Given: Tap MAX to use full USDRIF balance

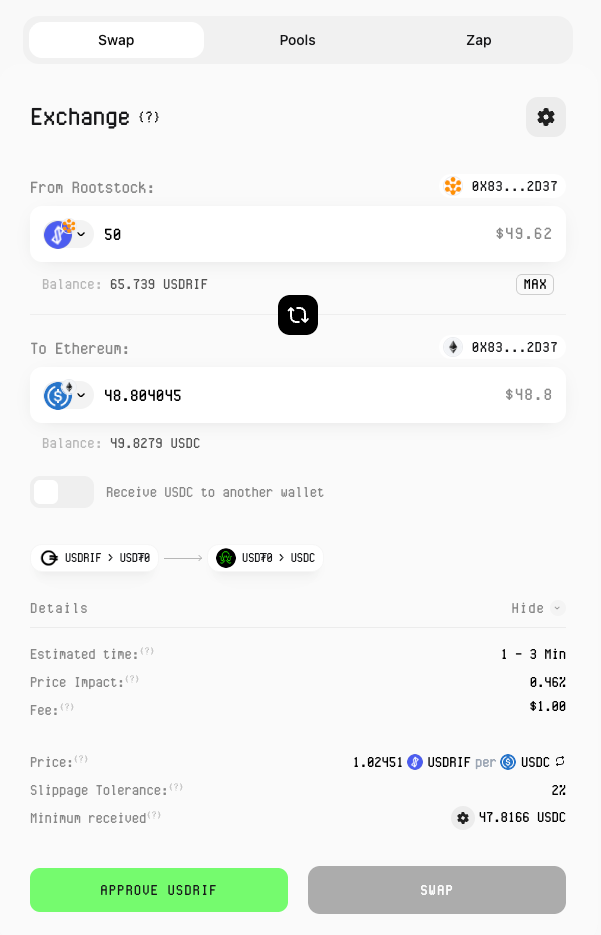Looking at the screenshot, I should [535, 284].
